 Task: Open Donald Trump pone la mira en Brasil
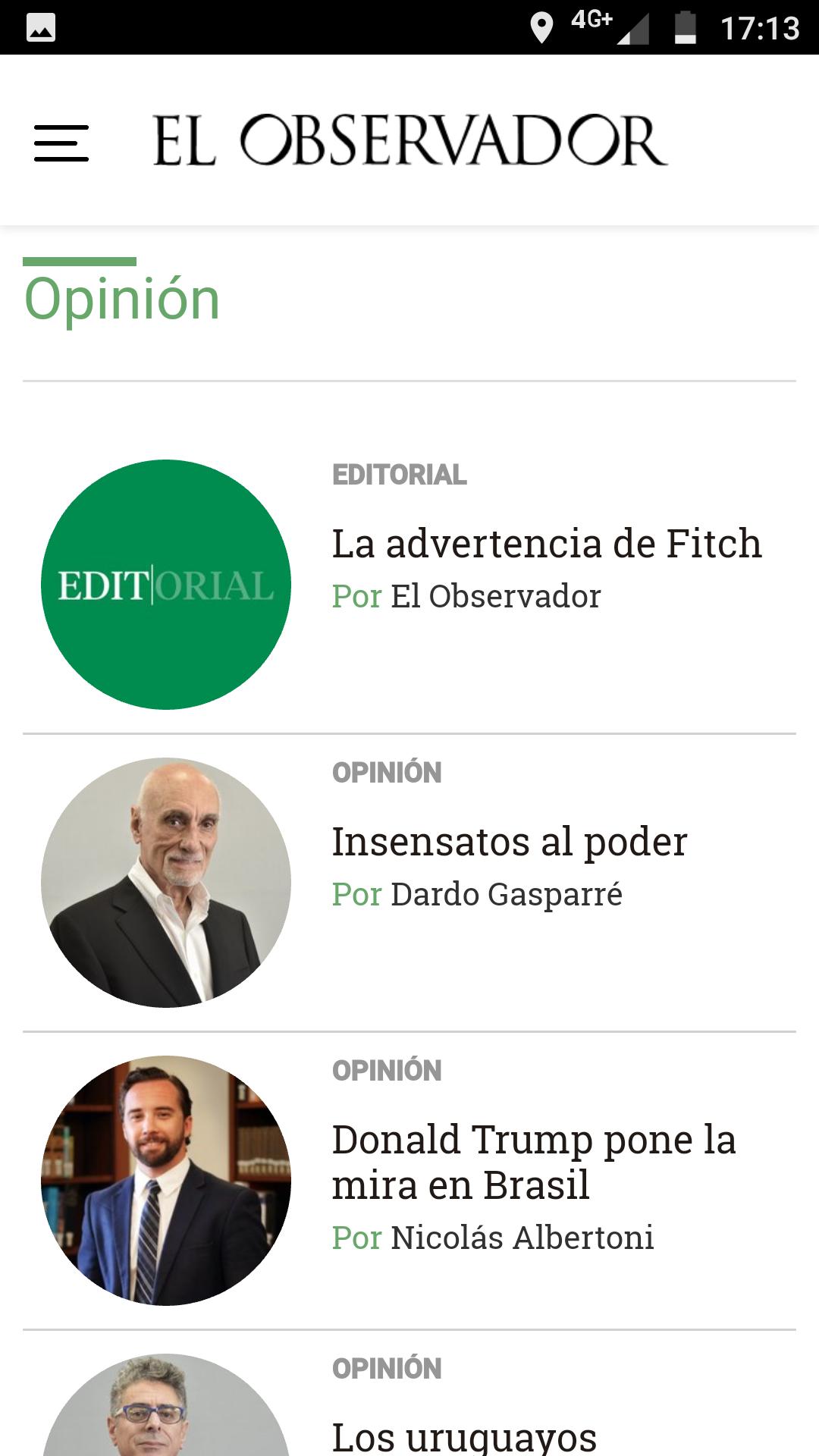535,1160
